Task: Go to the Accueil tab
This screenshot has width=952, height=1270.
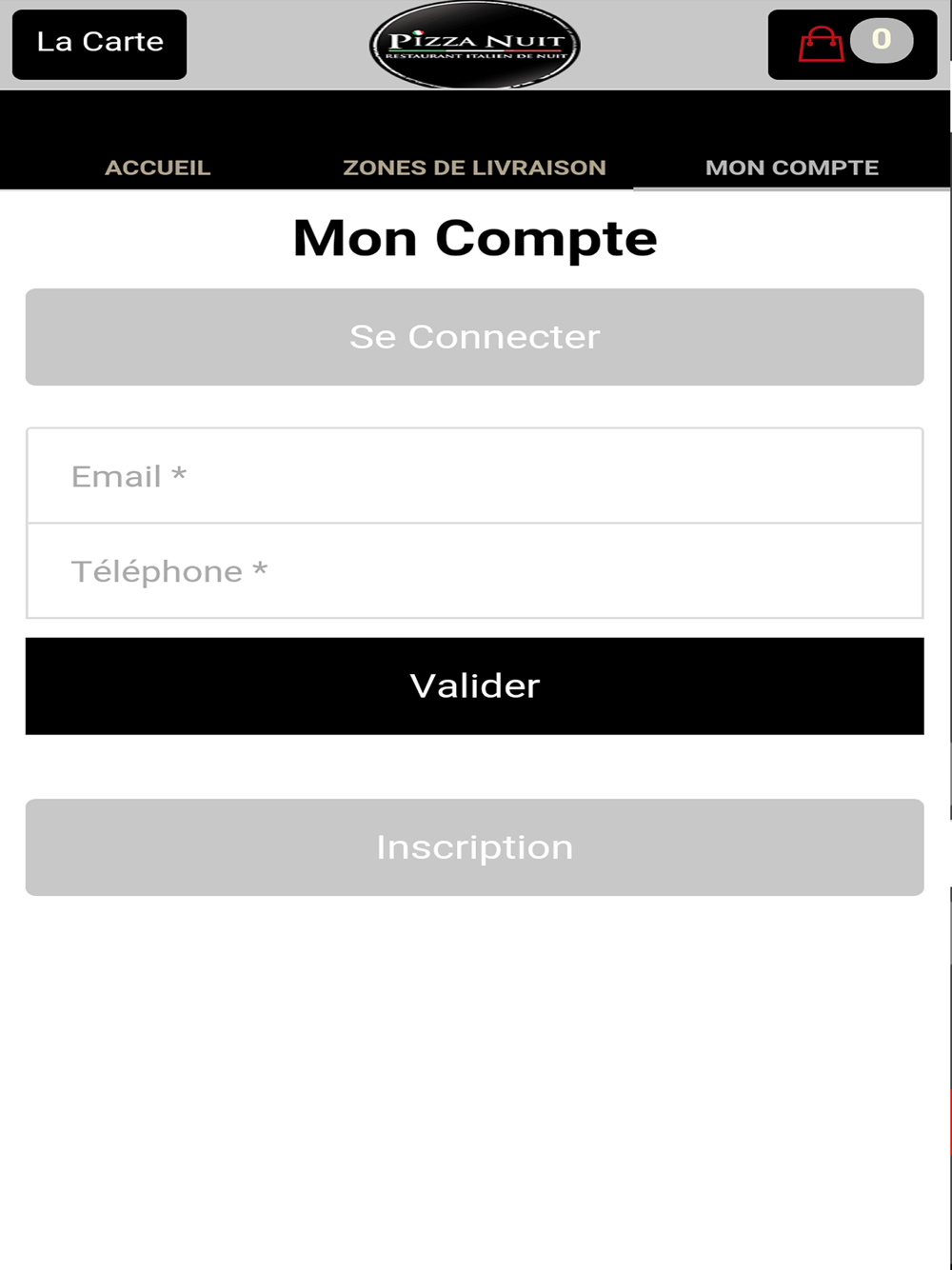Action: (158, 168)
